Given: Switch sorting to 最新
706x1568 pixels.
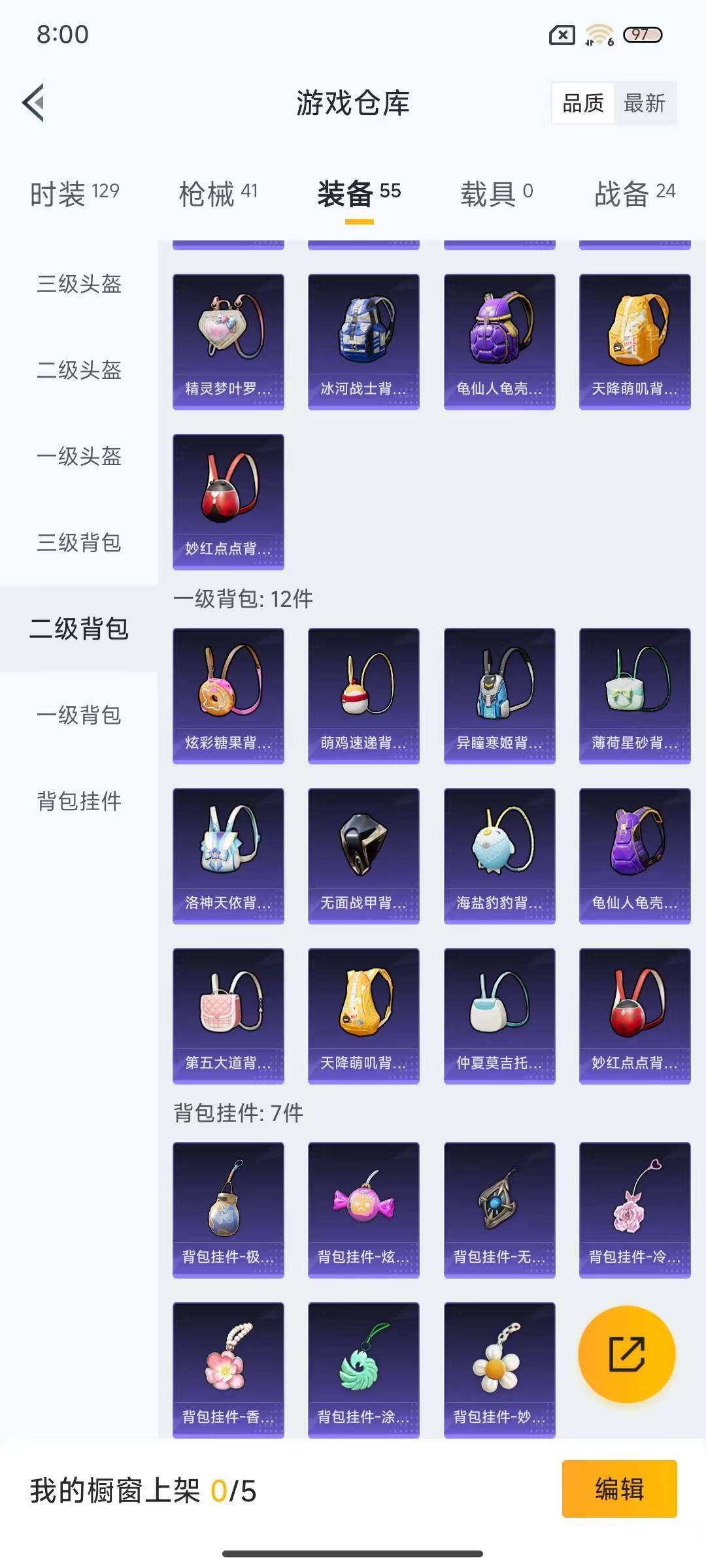Looking at the screenshot, I should pos(643,103).
